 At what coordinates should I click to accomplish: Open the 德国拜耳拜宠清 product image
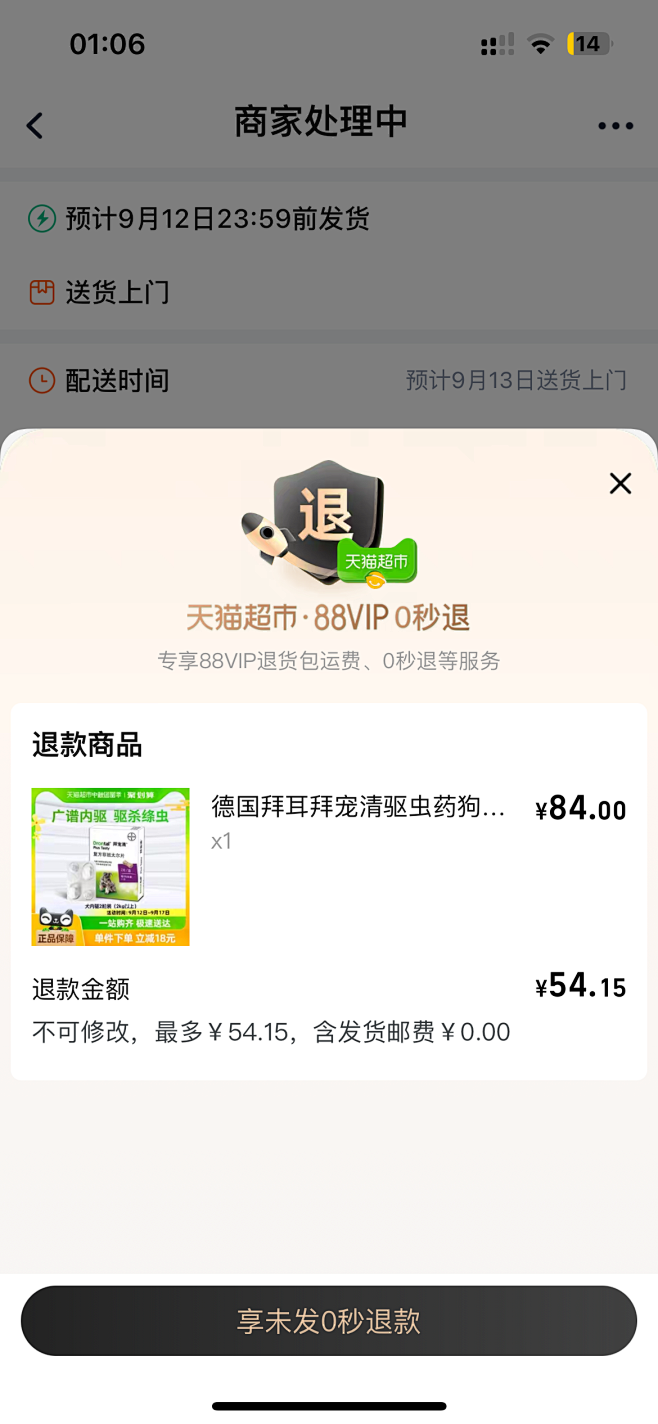tap(110, 867)
